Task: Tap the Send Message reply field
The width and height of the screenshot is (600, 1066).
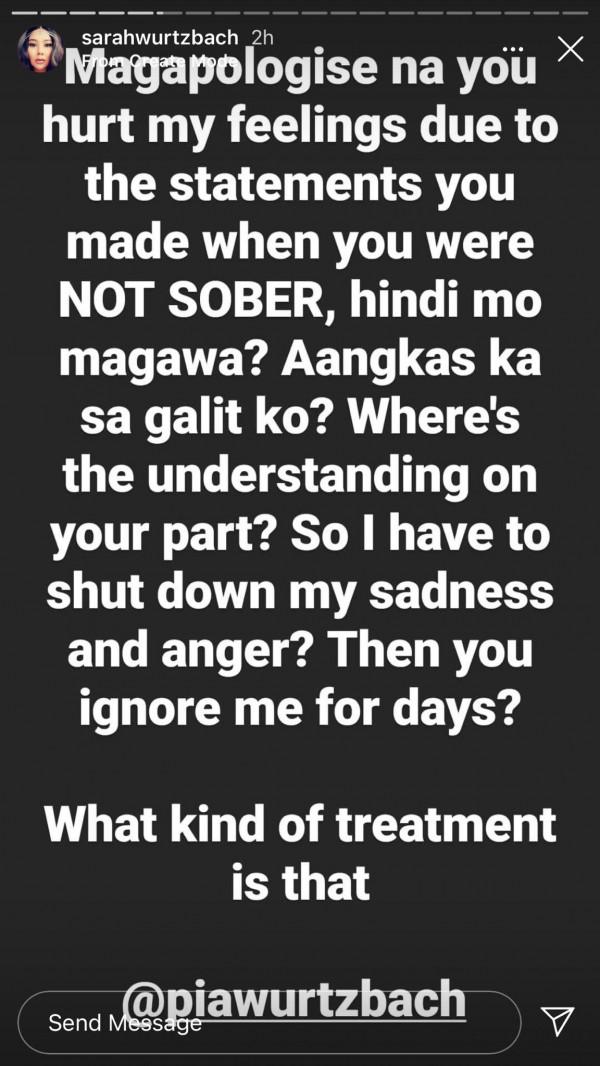Action: 268,1022
